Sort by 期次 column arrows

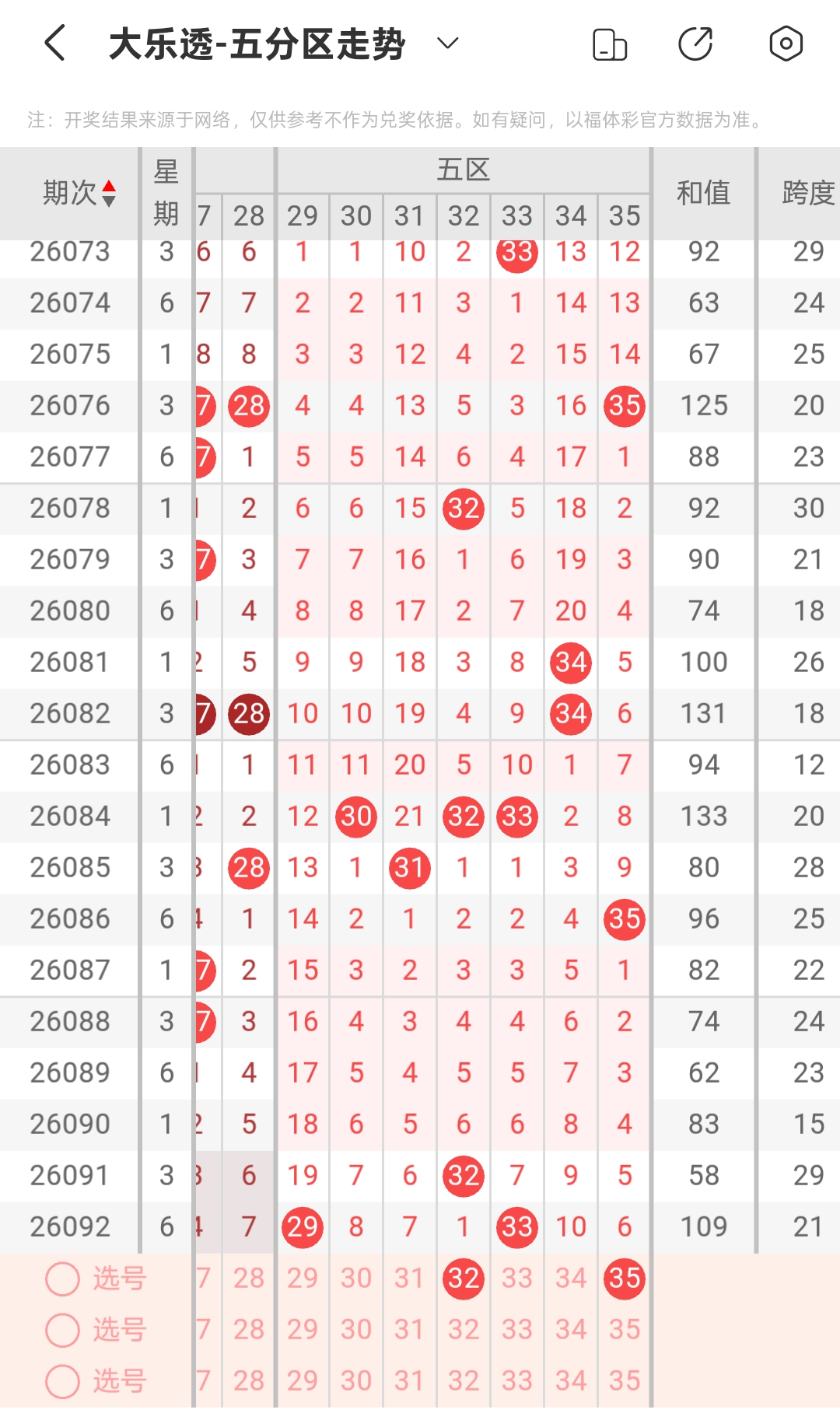(x=109, y=193)
